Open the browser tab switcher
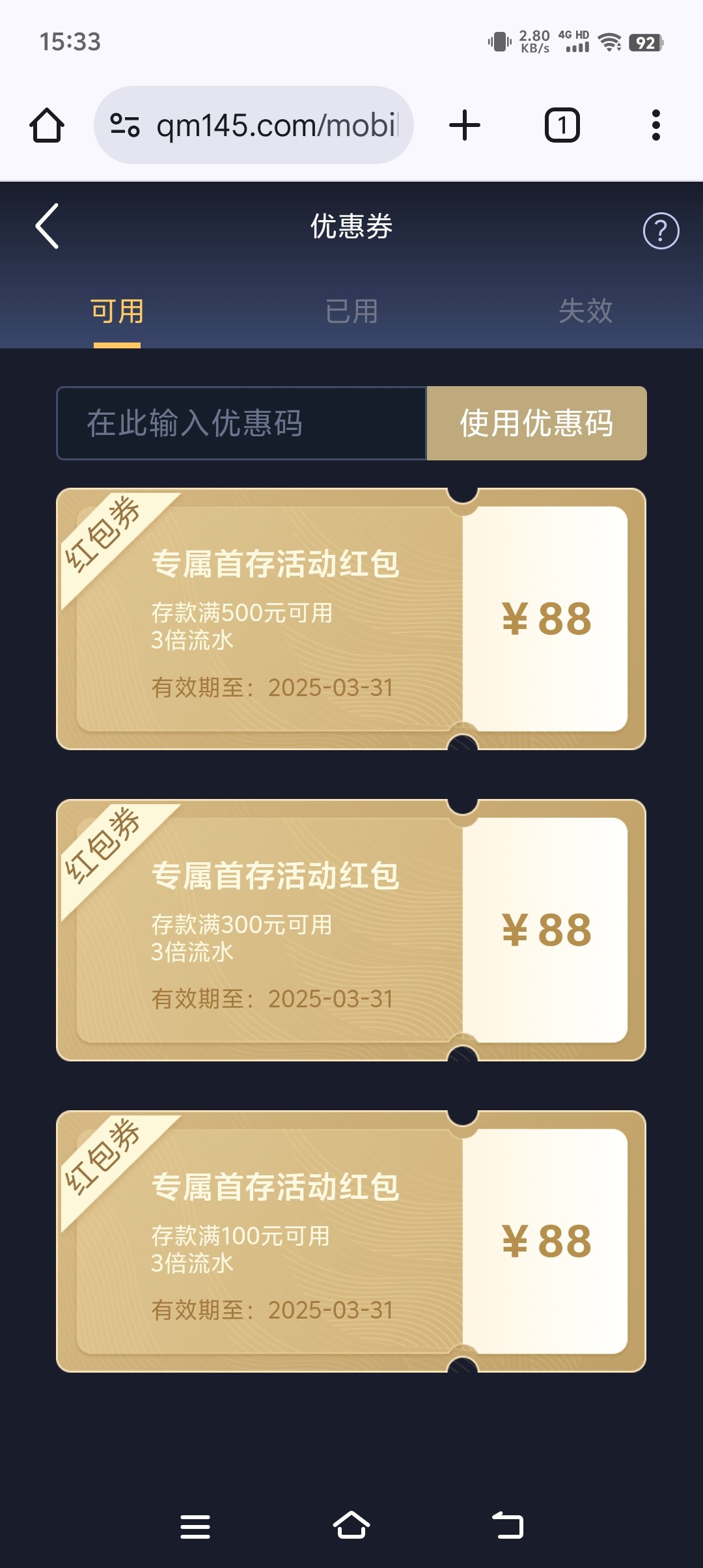 click(x=562, y=125)
